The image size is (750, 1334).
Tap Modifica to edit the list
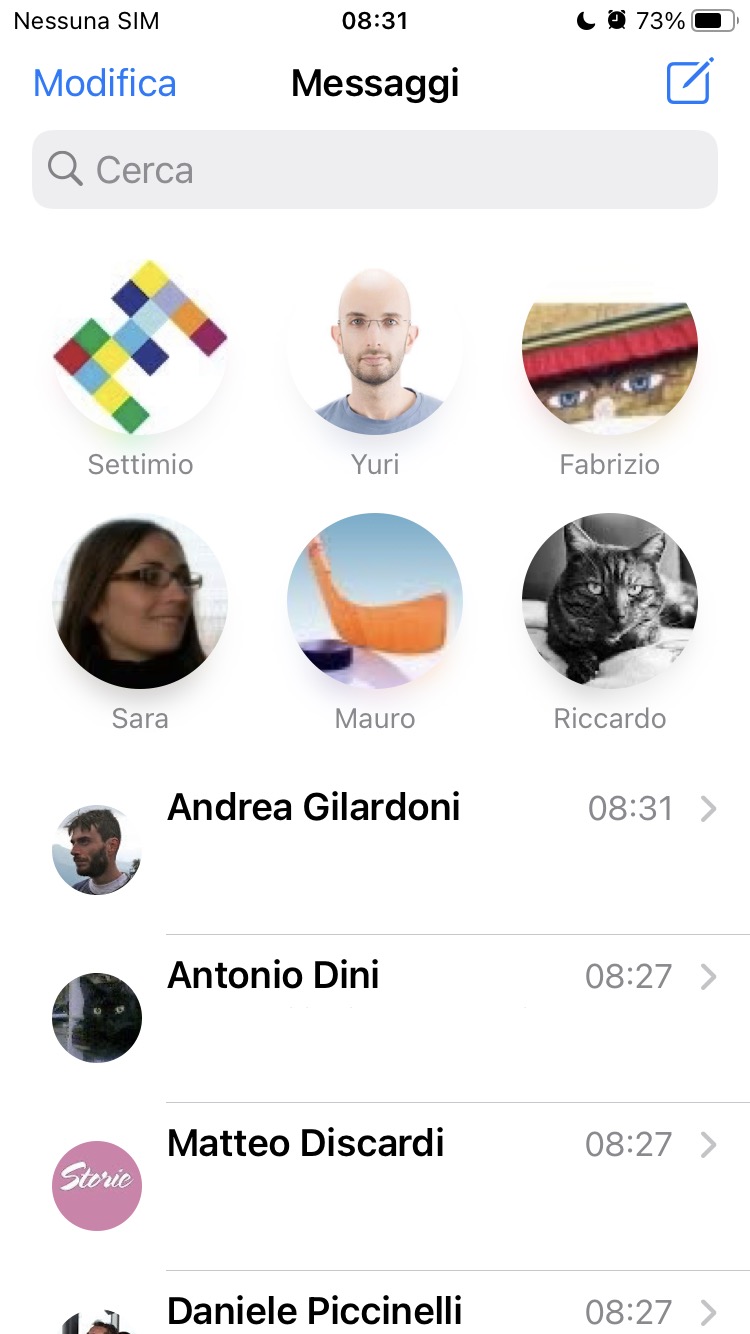point(105,83)
